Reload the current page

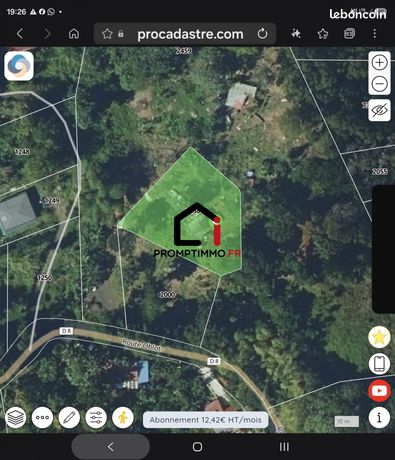click(x=263, y=34)
